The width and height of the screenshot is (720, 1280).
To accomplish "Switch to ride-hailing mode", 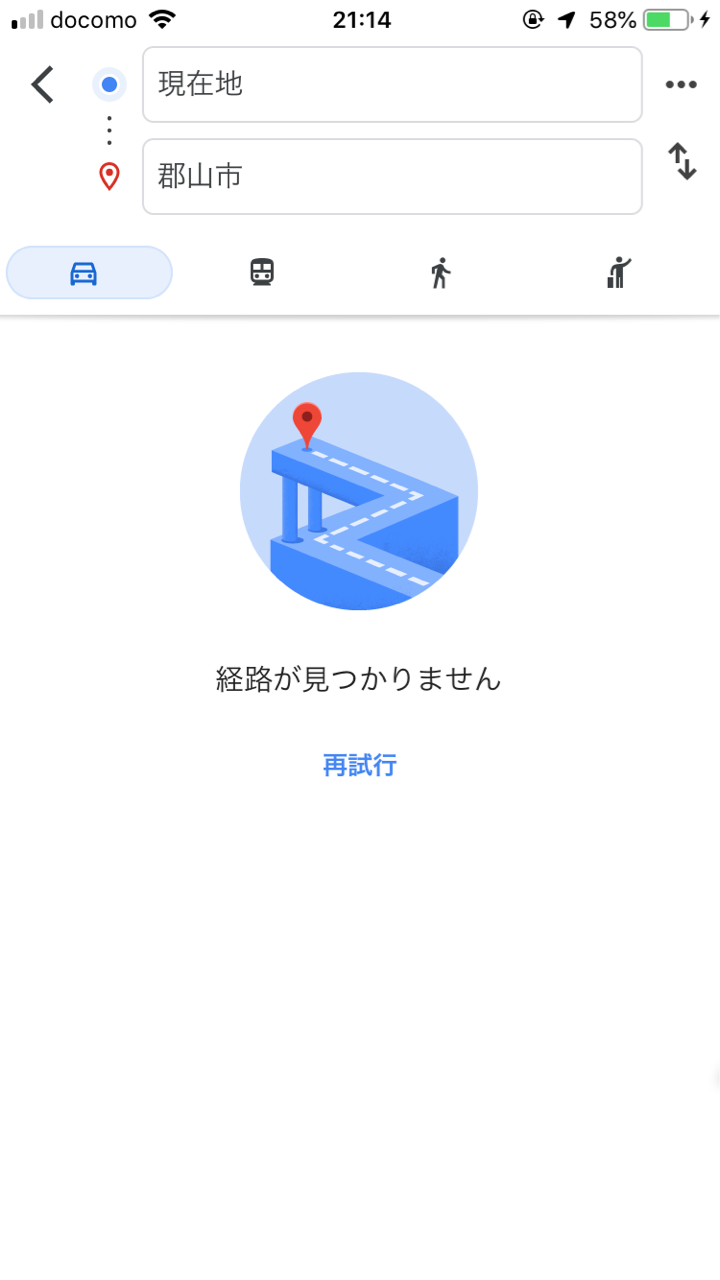I will [620, 273].
